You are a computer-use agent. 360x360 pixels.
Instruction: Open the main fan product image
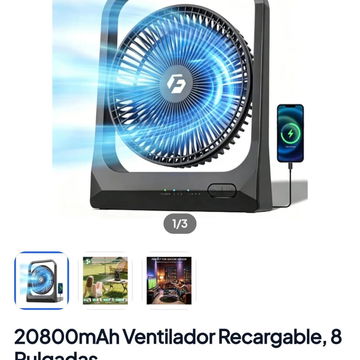(x=180, y=106)
